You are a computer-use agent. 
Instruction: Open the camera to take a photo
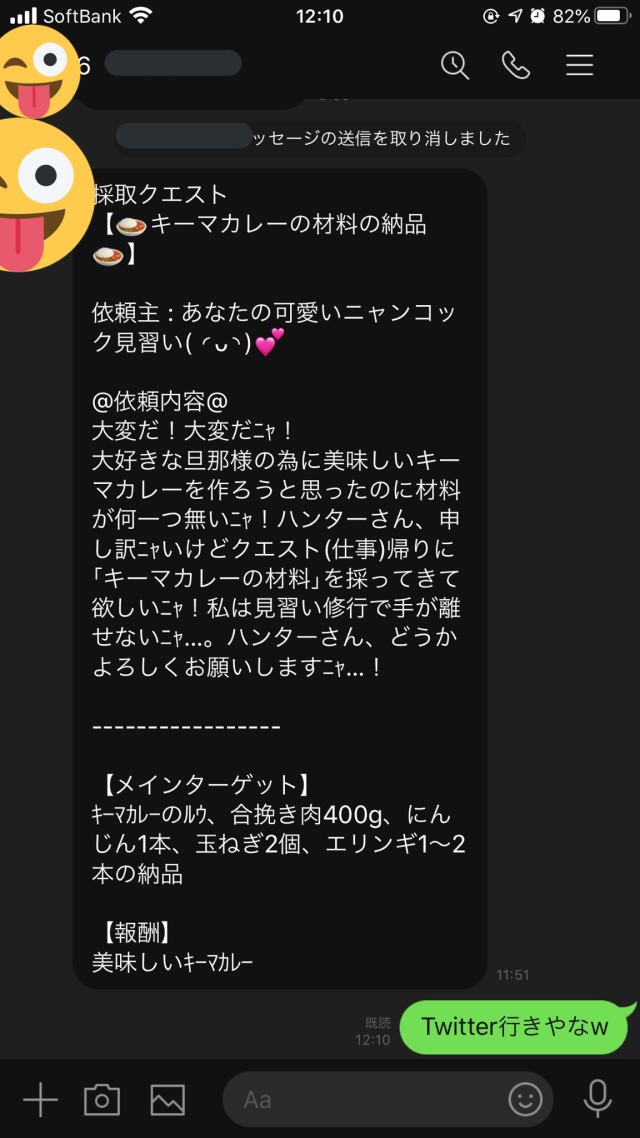[101, 1100]
